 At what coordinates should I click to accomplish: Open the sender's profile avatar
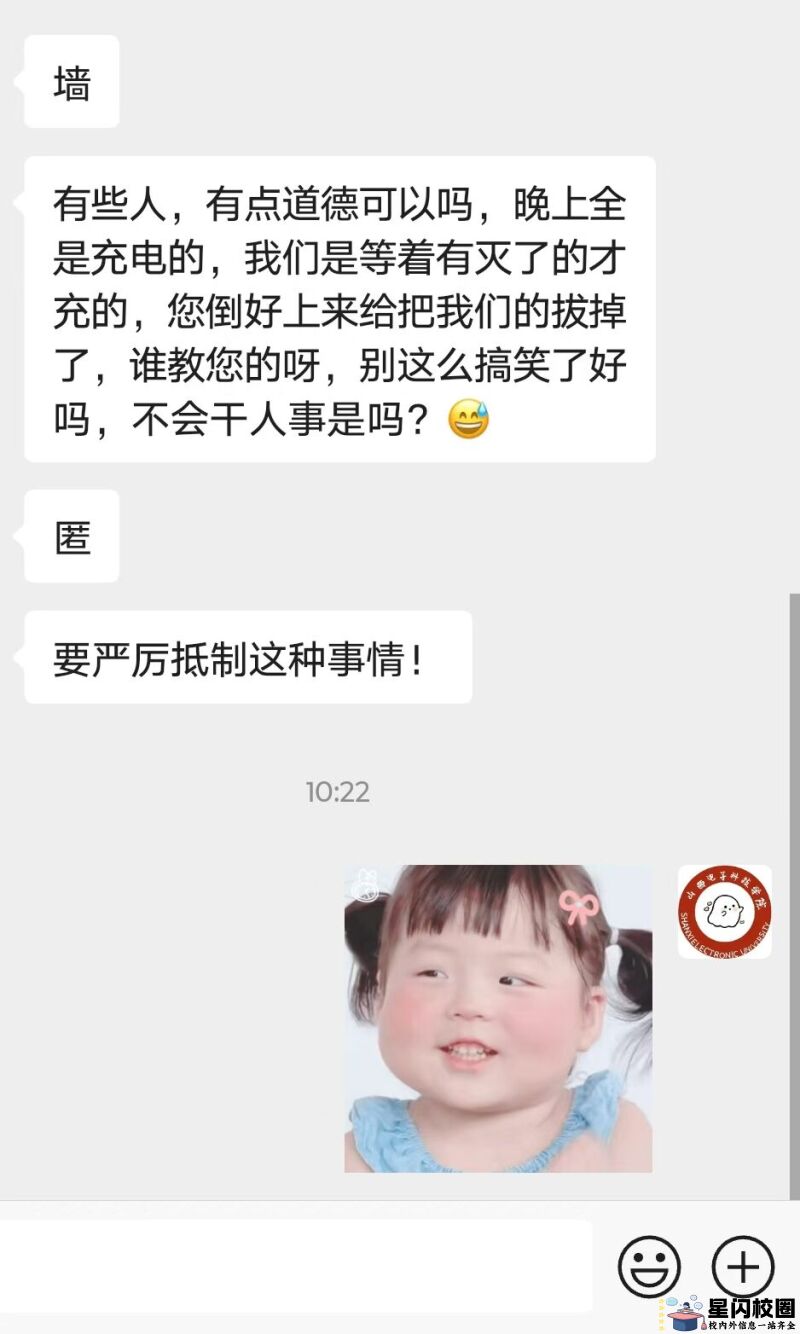pos(724,912)
